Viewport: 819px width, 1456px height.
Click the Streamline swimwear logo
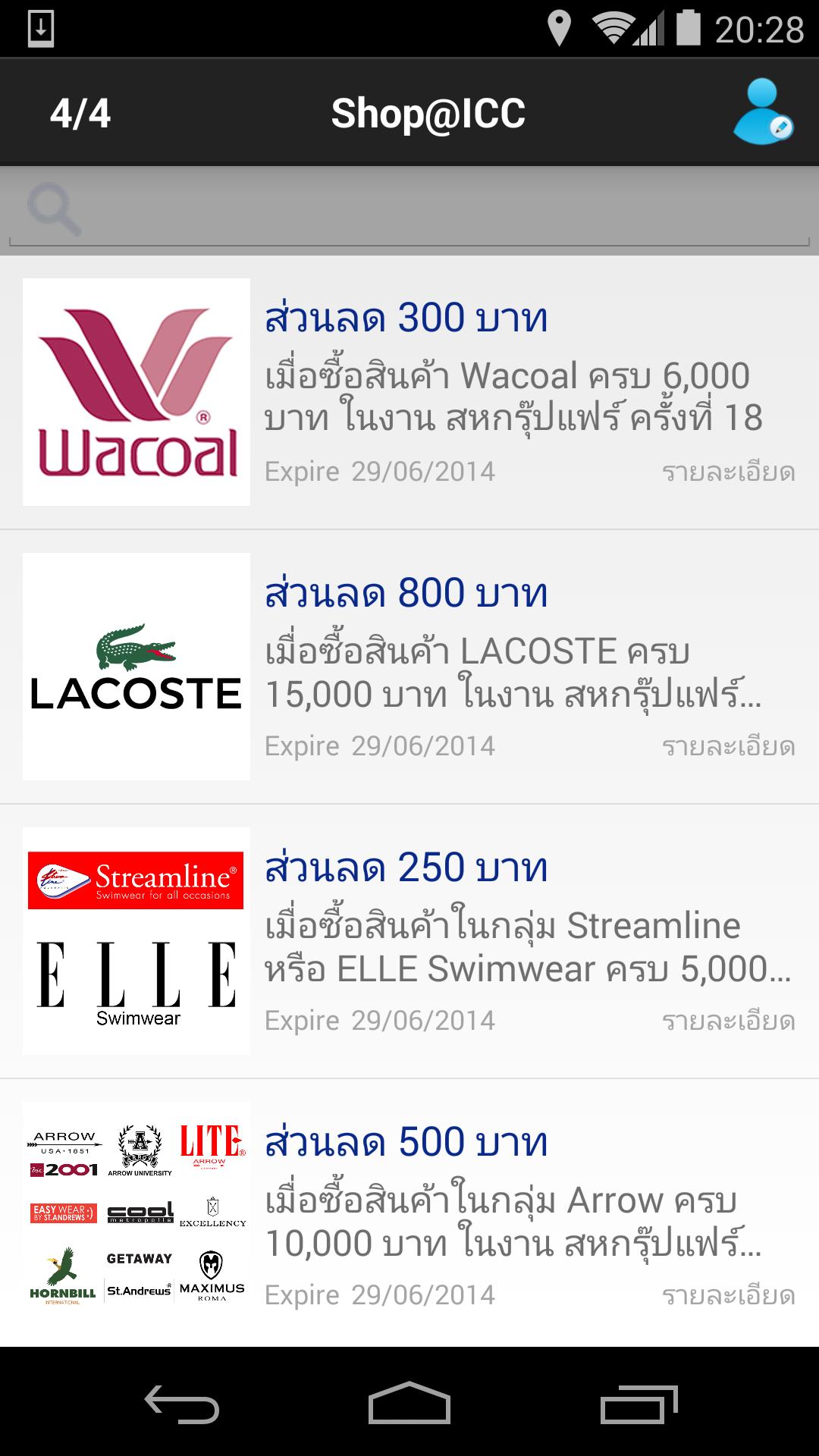pyautogui.click(x=136, y=880)
